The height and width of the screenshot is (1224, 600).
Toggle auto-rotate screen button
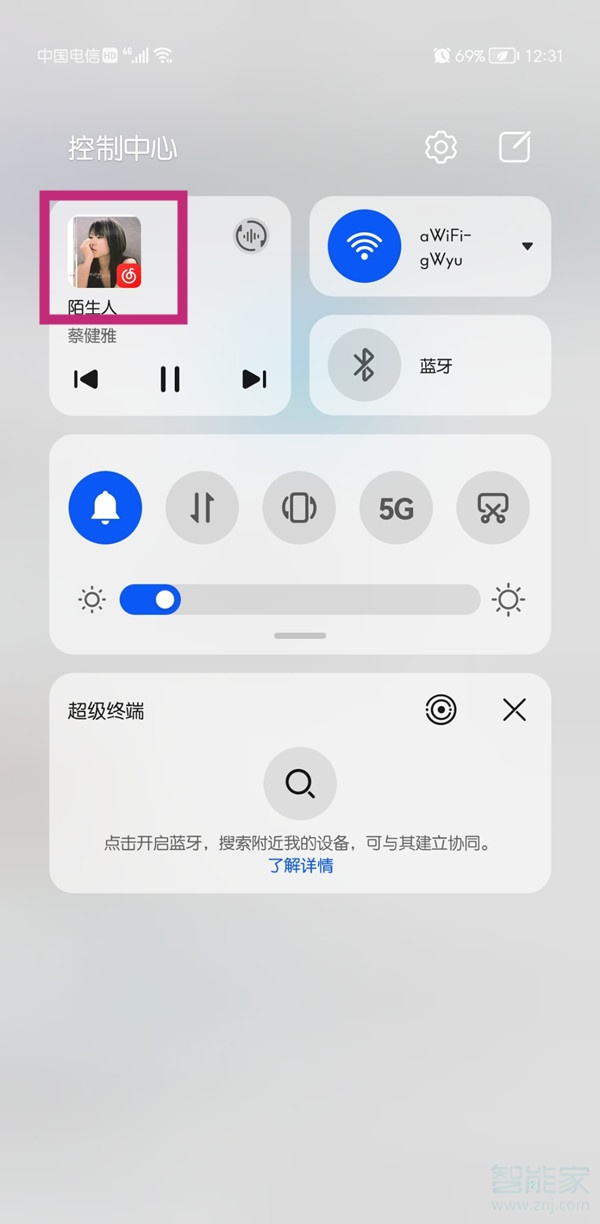pyautogui.click(x=299, y=508)
